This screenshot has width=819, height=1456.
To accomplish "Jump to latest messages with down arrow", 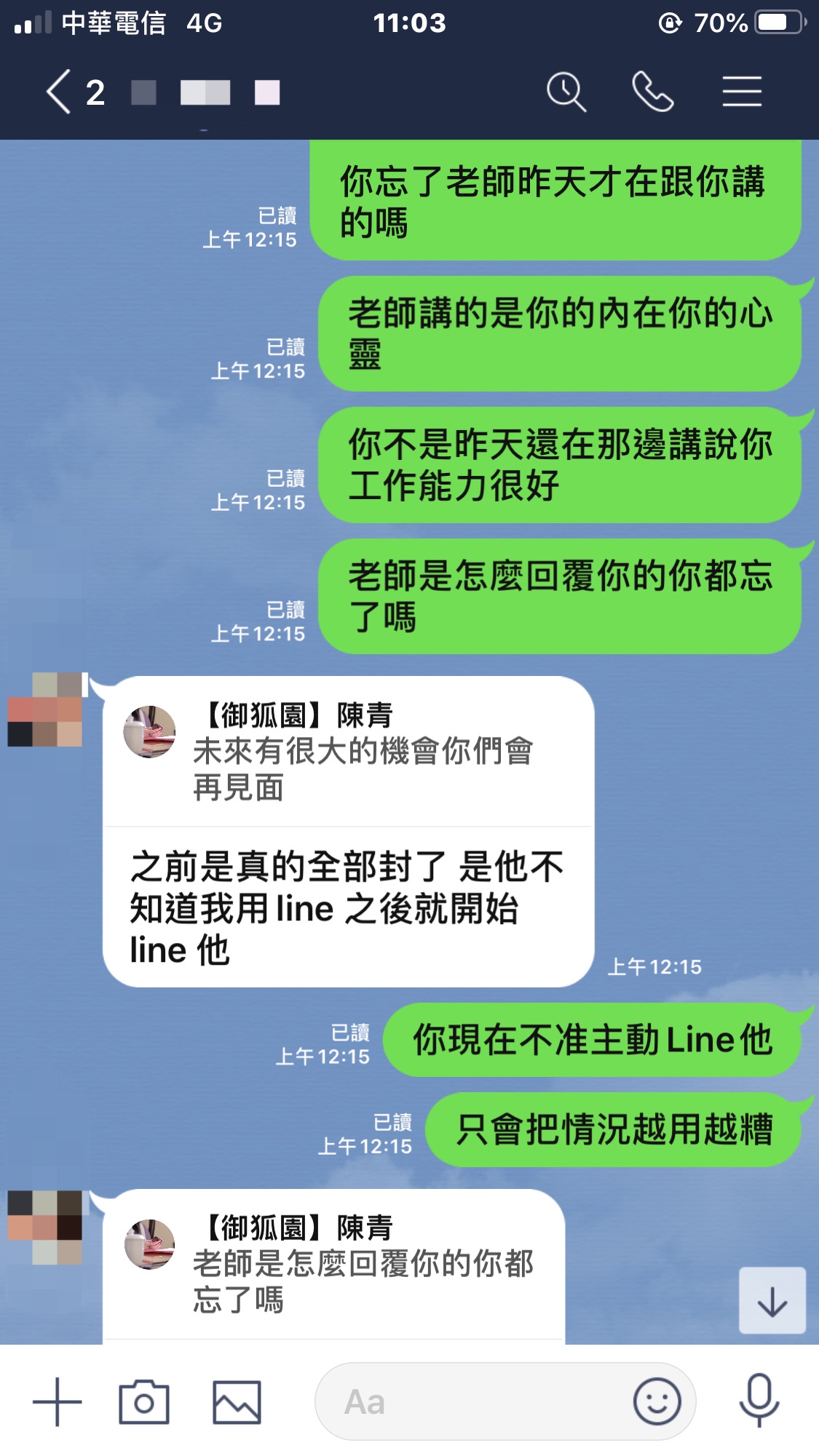I will (x=772, y=1301).
